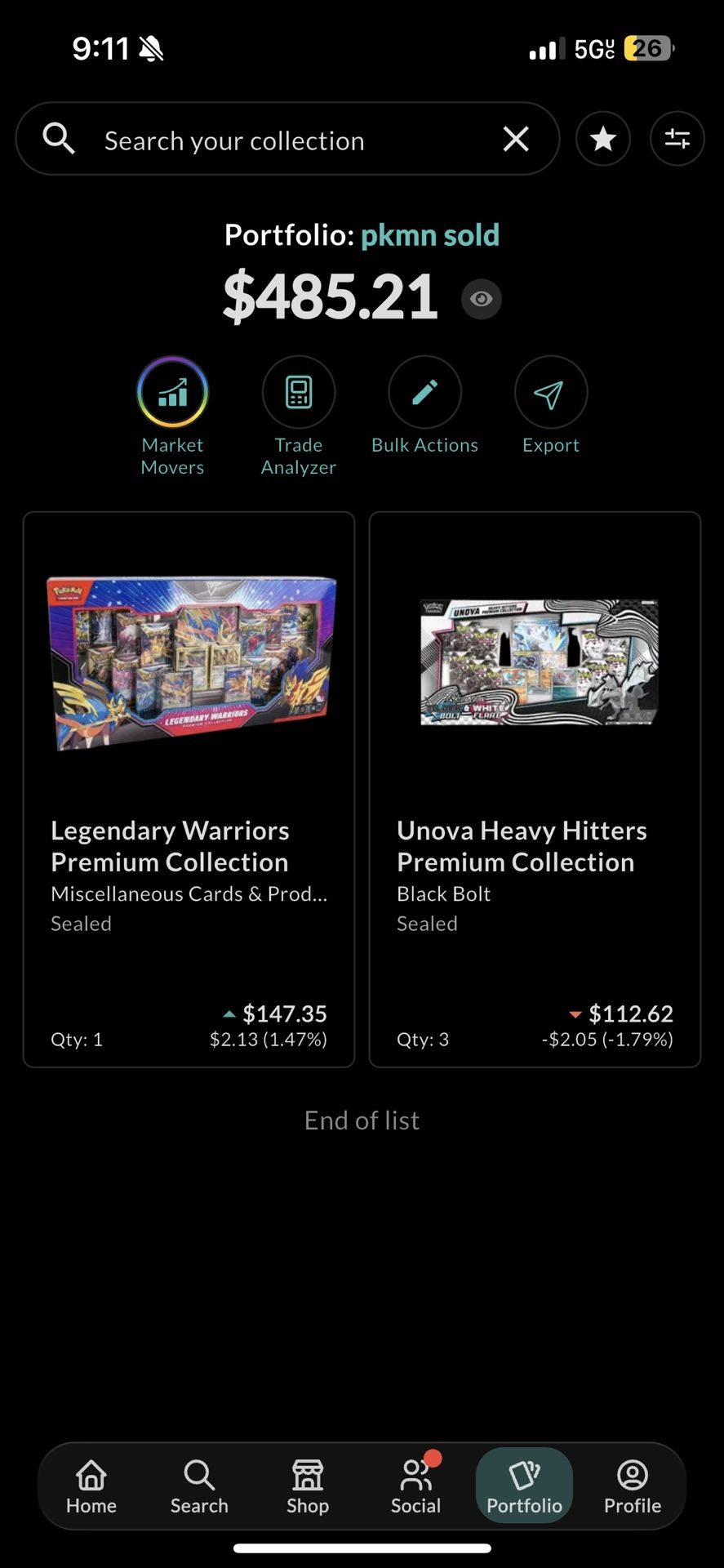Launch the Trade Analyzer
This screenshot has height=1568, width=724.
(299, 393)
